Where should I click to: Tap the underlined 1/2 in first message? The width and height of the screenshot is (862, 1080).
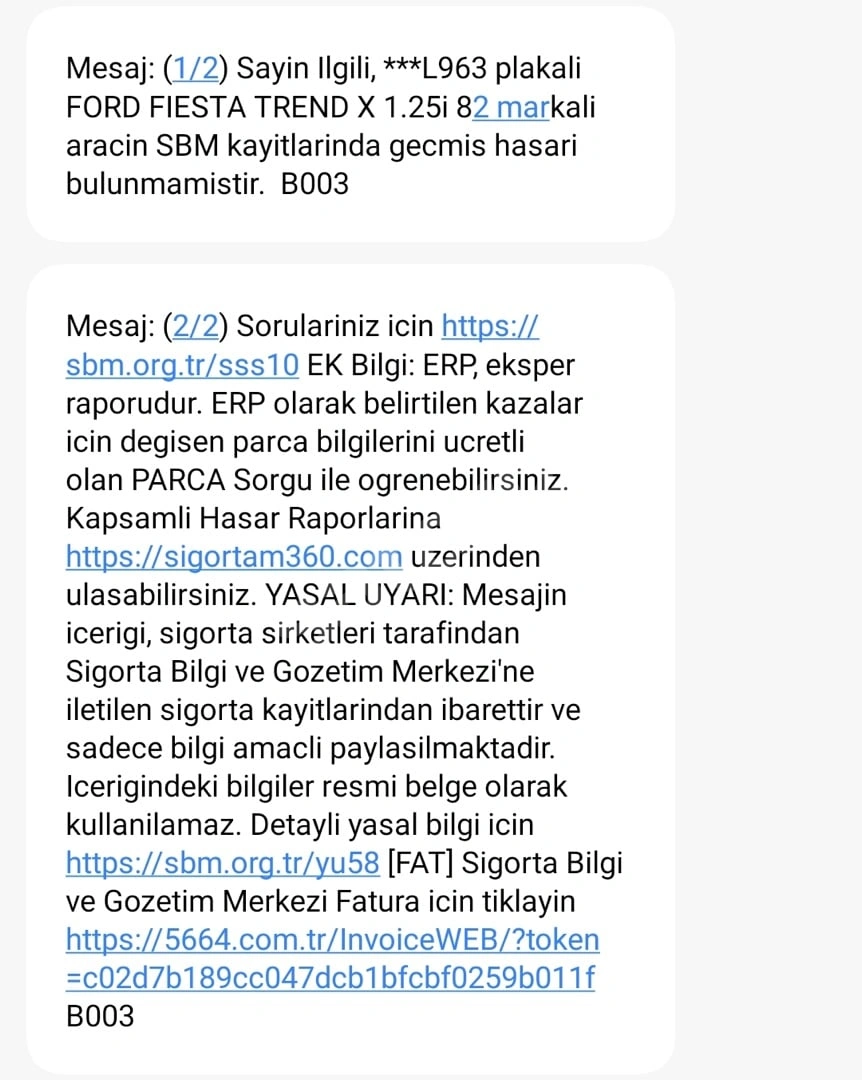point(196,68)
